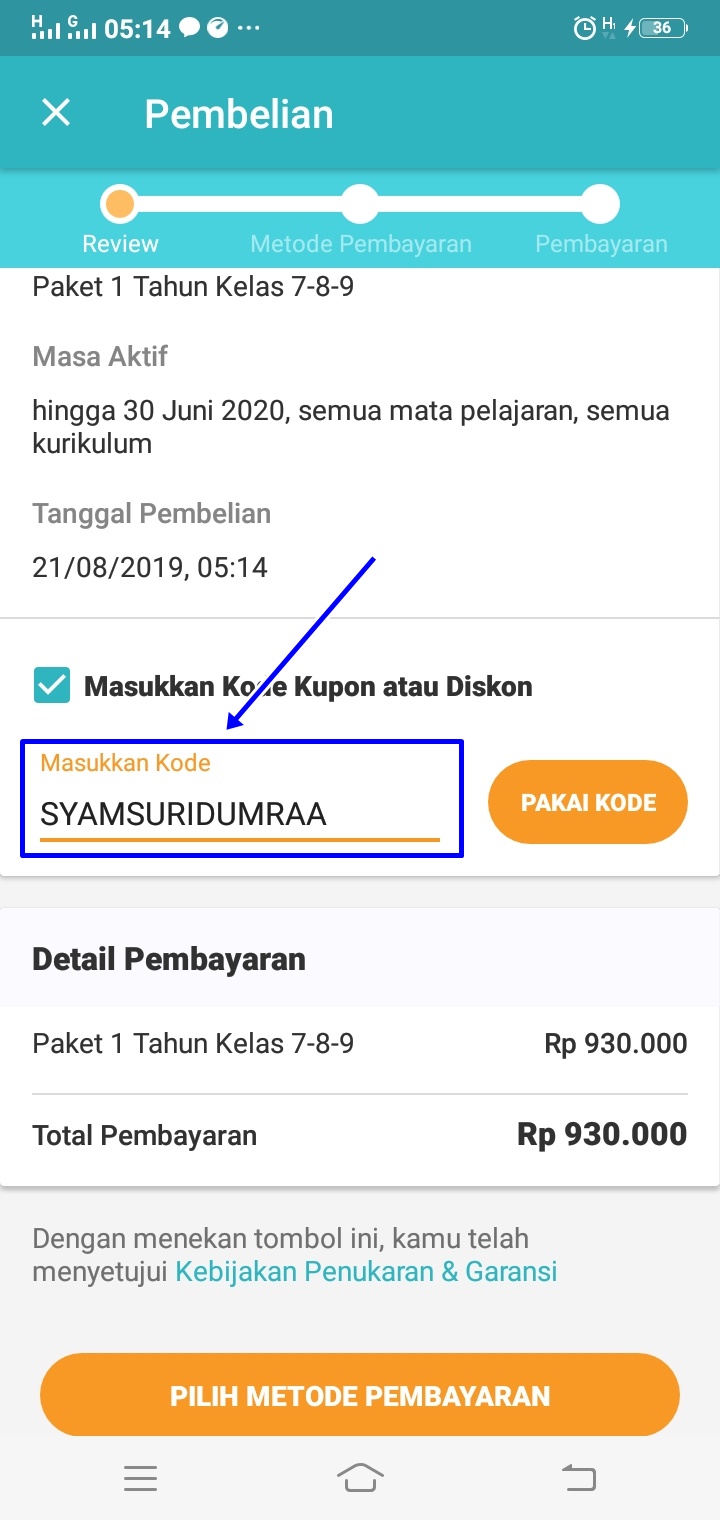Open Kebijakan Penukaran & Garansi link
The image size is (720, 1520).
pyautogui.click(x=366, y=1271)
